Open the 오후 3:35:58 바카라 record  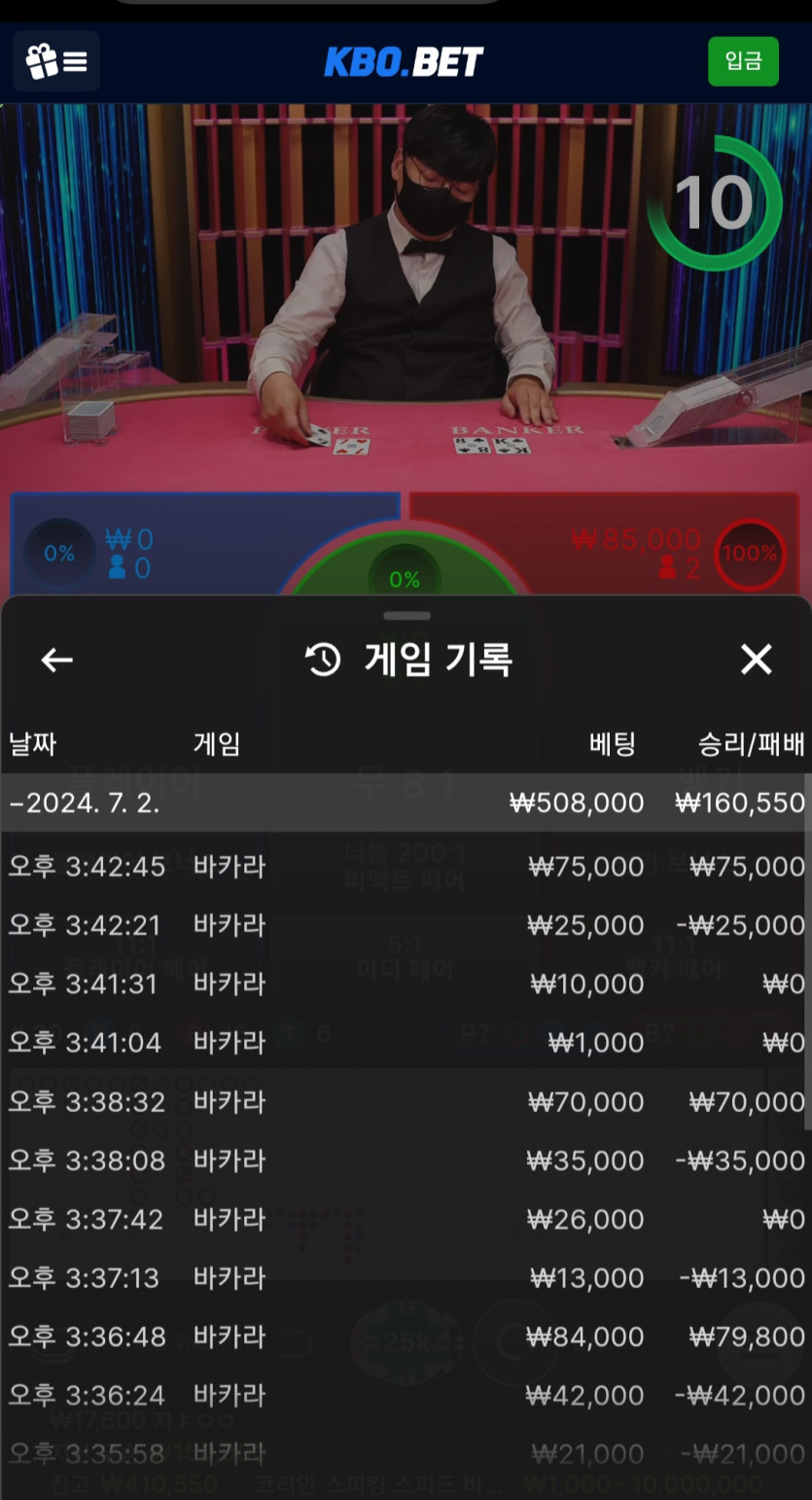(404, 1453)
